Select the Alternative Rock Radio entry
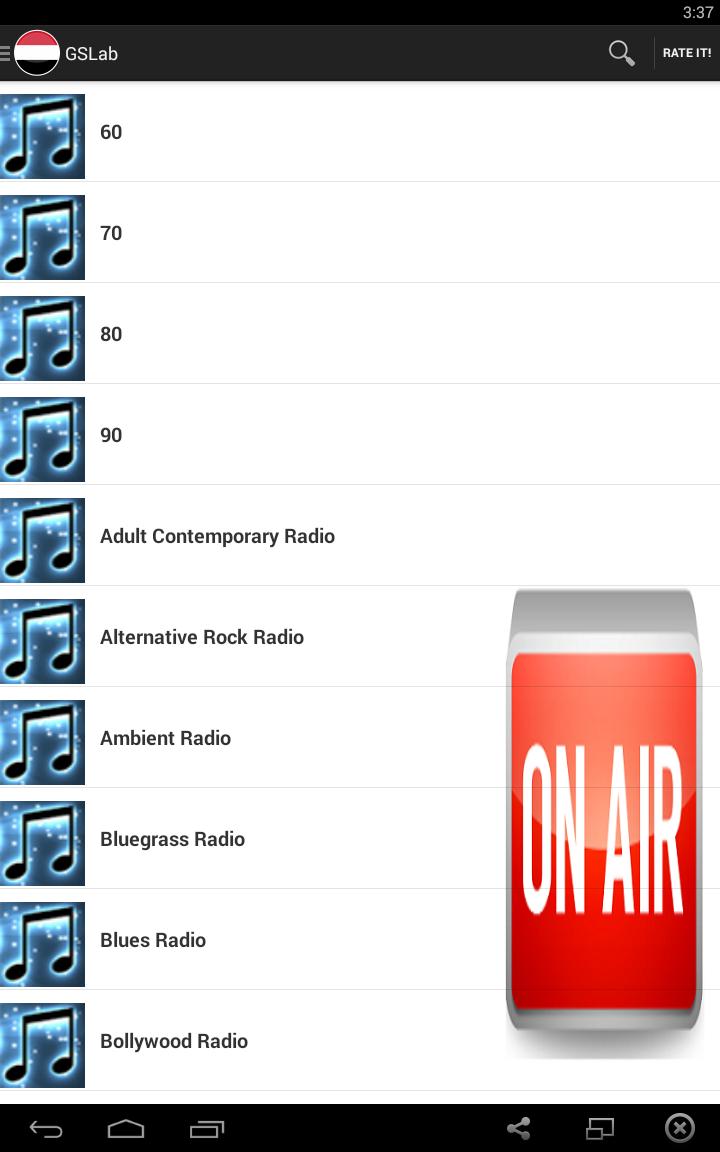The width and height of the screenshot is (720, 1152). click(203, 637)
